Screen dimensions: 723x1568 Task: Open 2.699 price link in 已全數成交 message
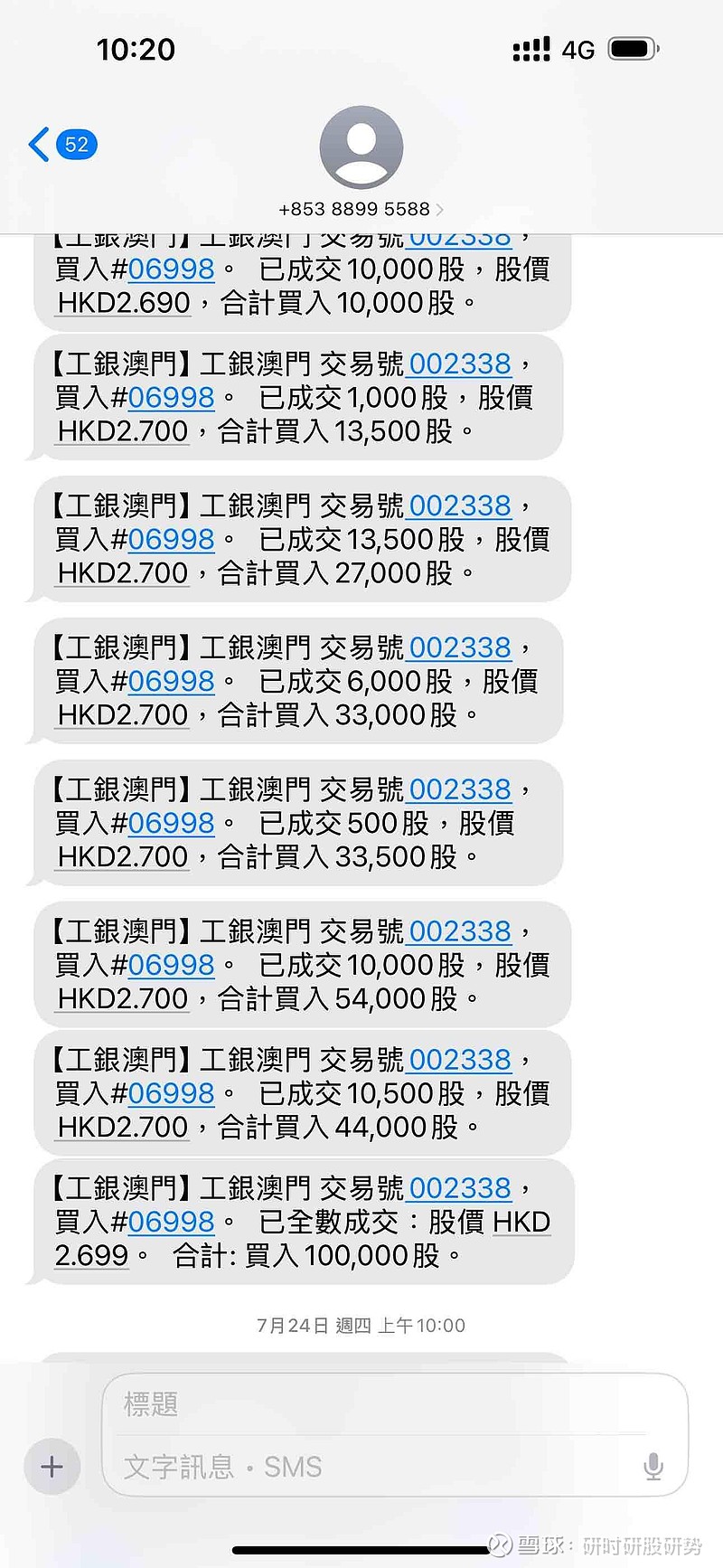(92, 1255)
